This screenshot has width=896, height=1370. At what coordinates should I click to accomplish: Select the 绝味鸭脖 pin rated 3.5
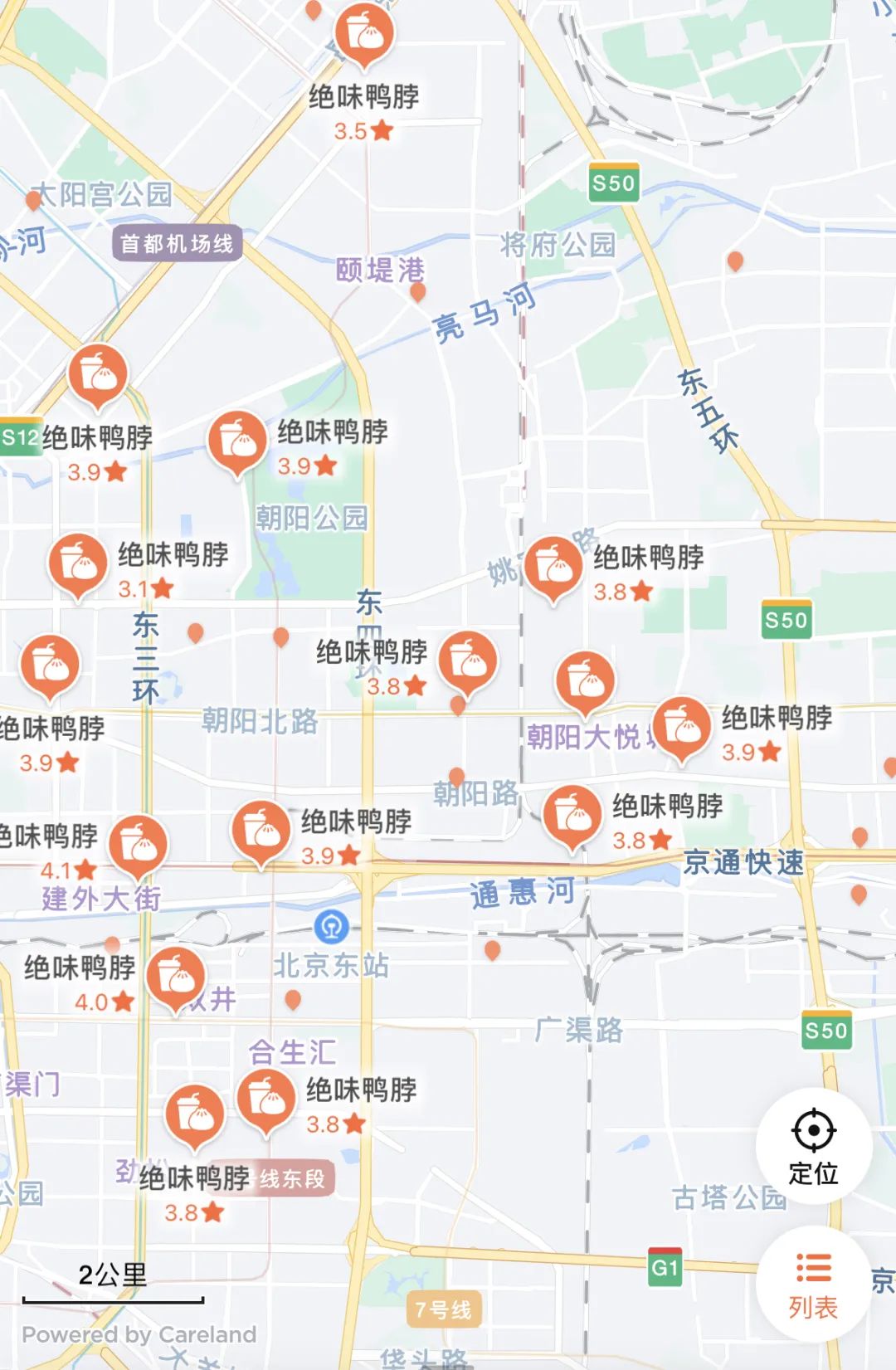tap(363, 33)
